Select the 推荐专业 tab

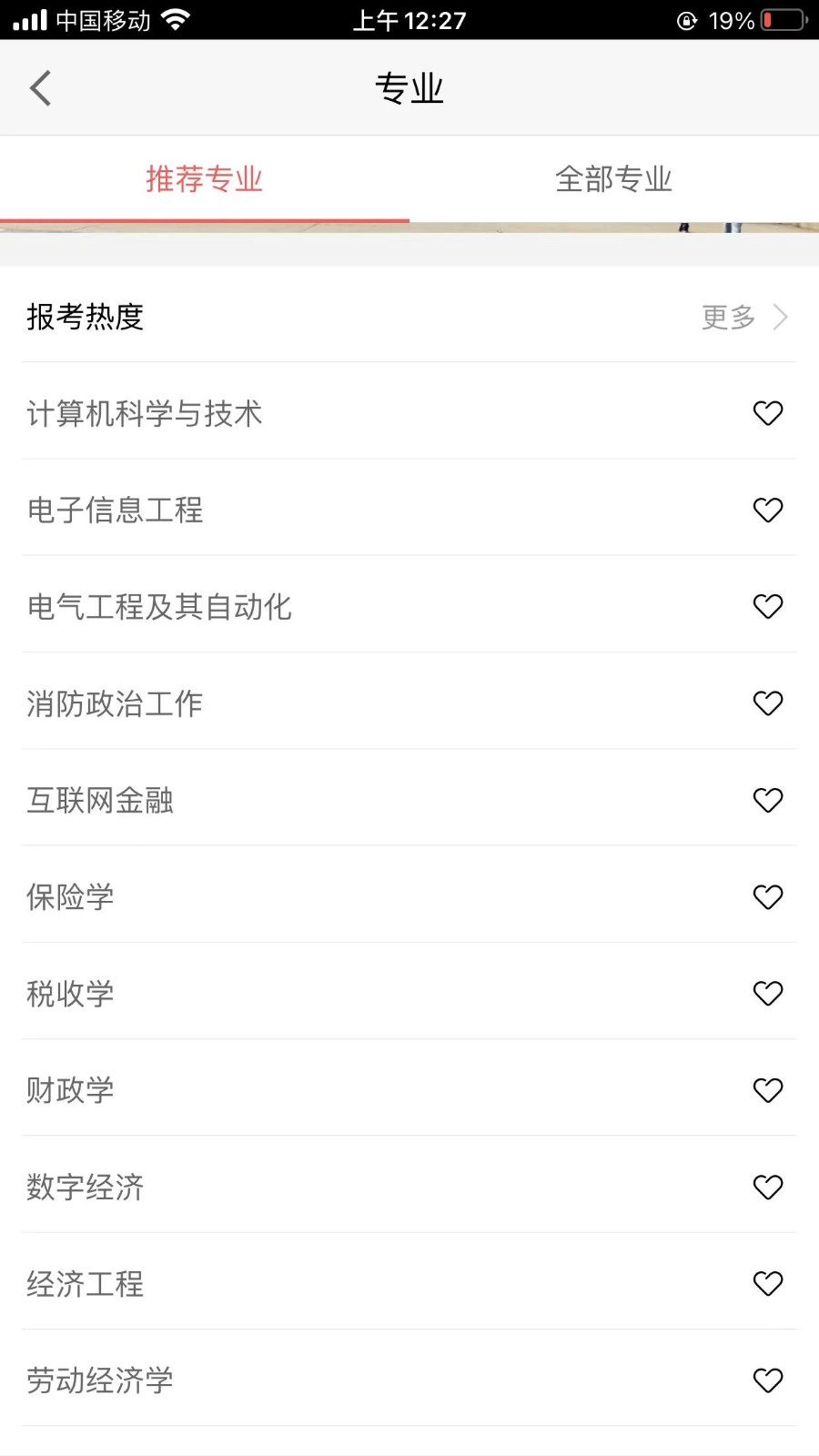click(205, 179)
